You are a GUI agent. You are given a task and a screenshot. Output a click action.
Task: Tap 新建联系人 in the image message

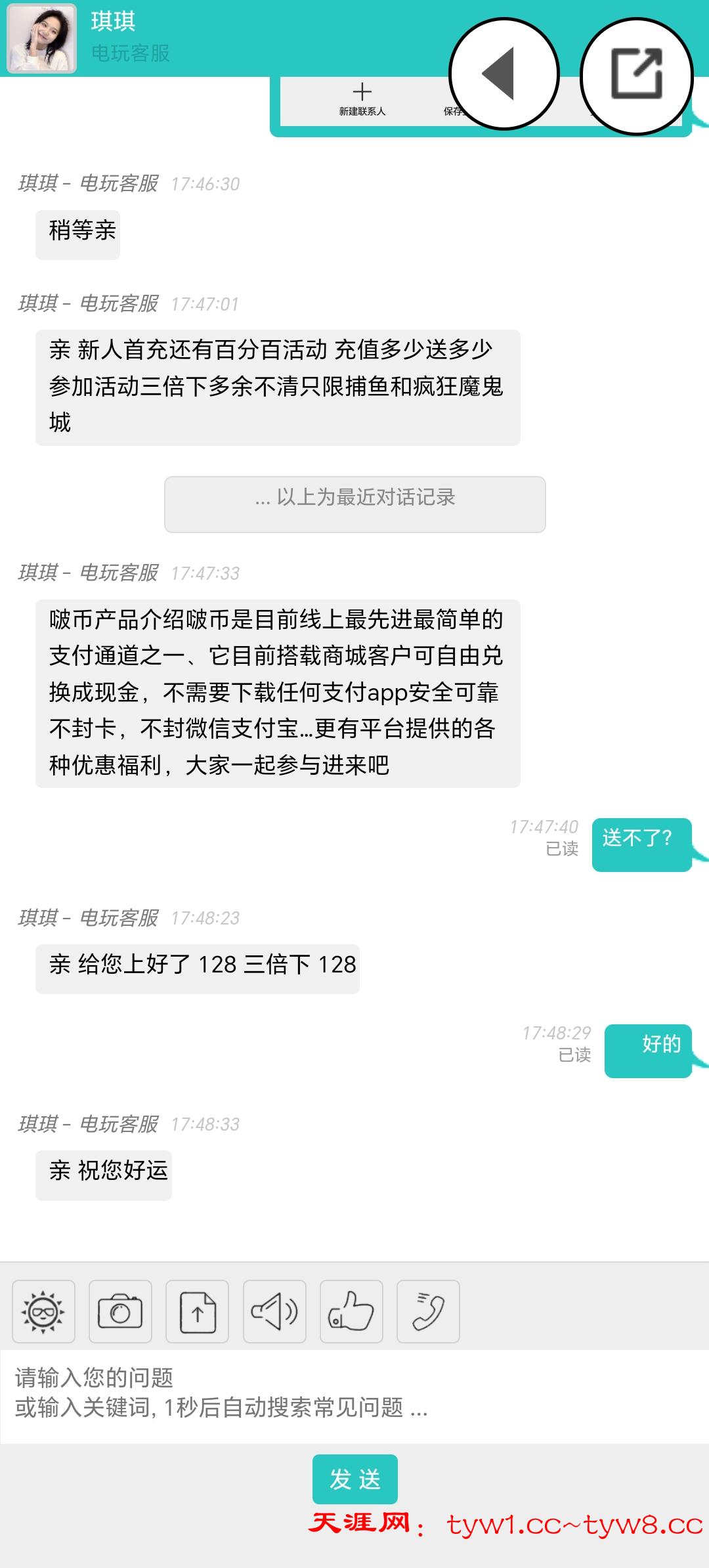click(x=362, y=100)
